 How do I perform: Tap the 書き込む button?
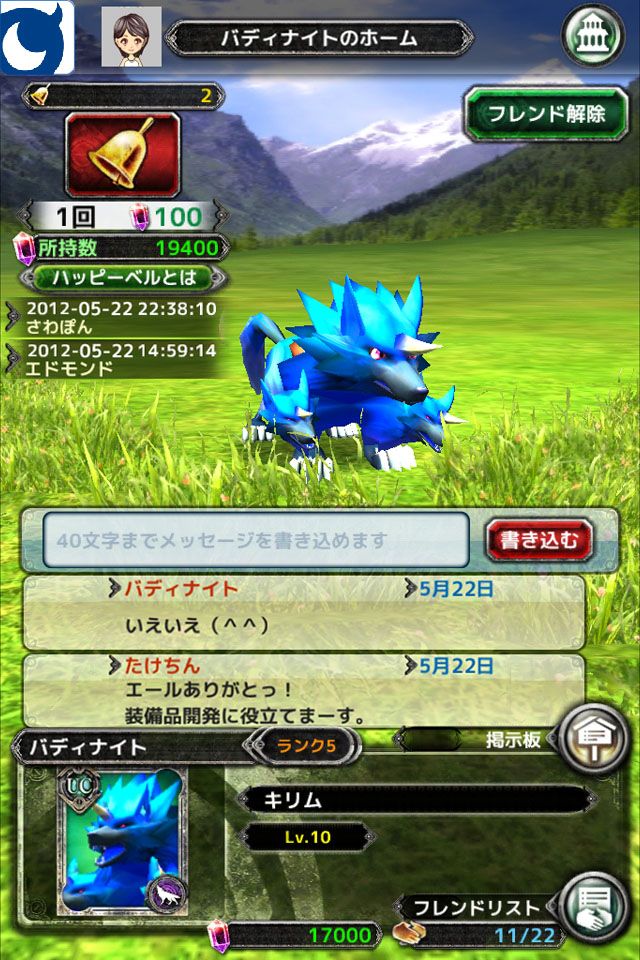[539, 541]
